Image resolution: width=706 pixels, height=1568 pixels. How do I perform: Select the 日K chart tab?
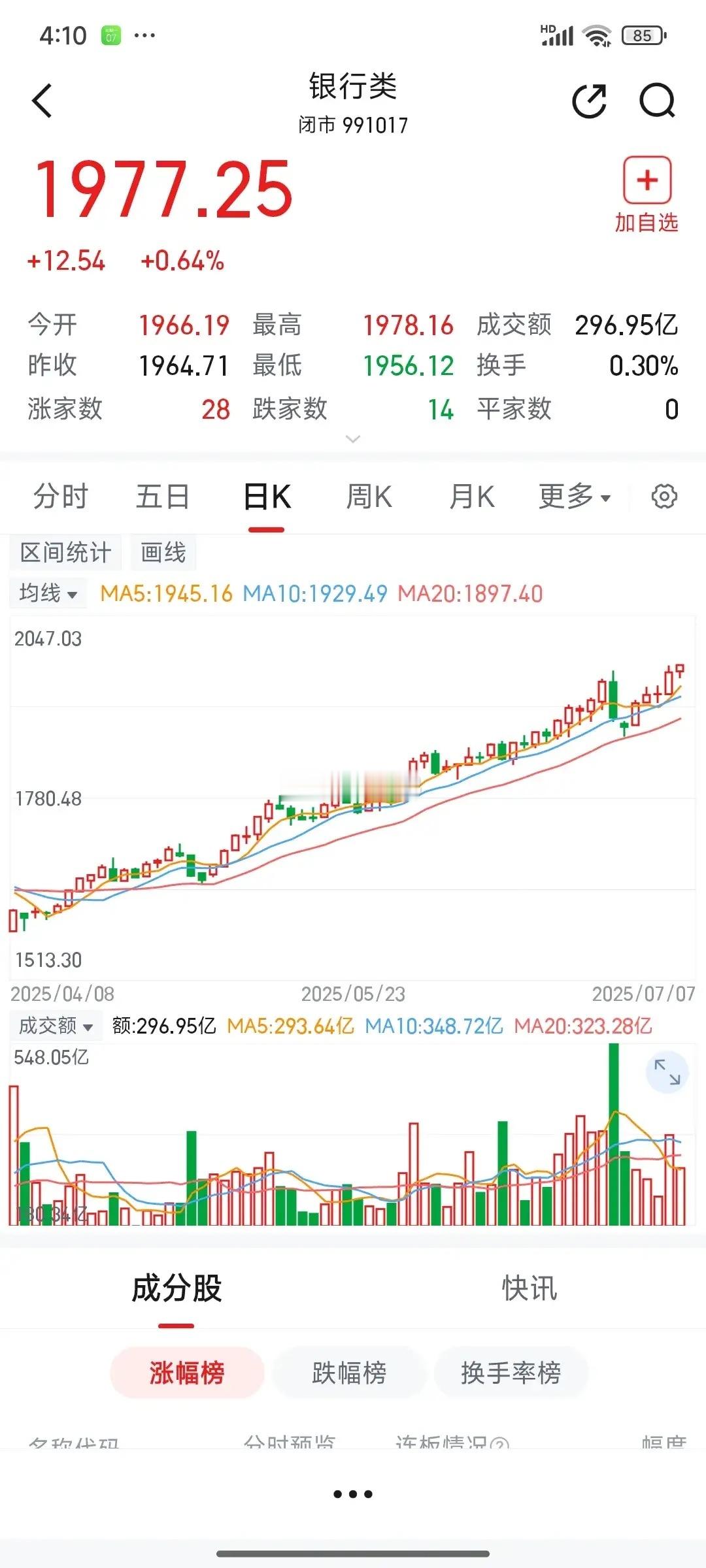pos(267,497)
